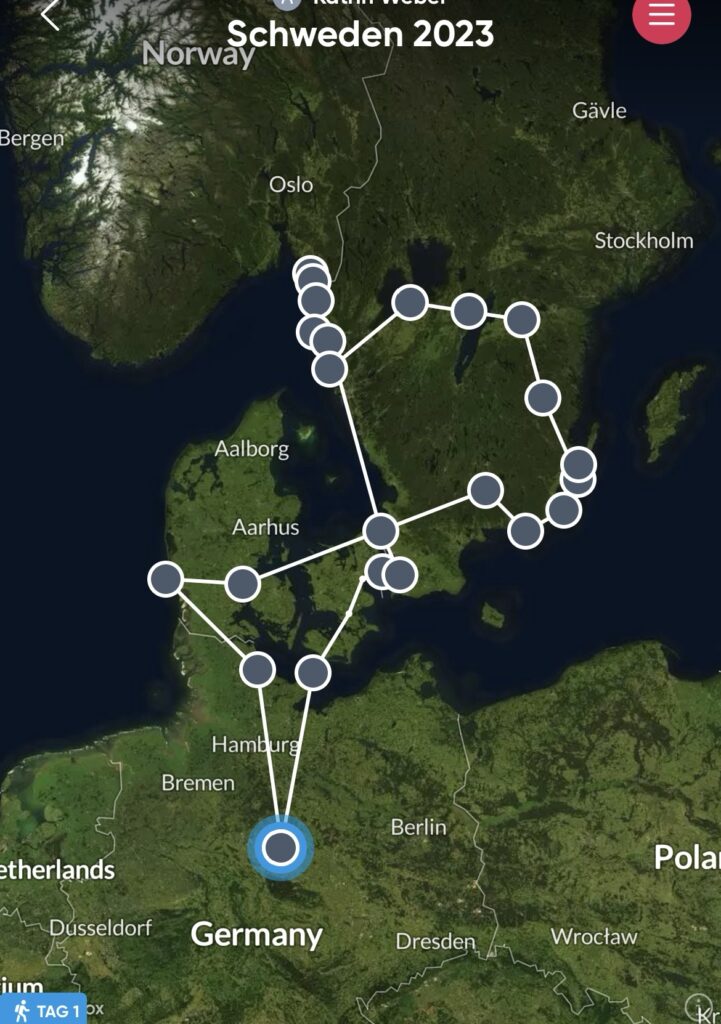Tap the TAG 1 button
This screenshot has height=1024, width=721.
pos(45,1010)
